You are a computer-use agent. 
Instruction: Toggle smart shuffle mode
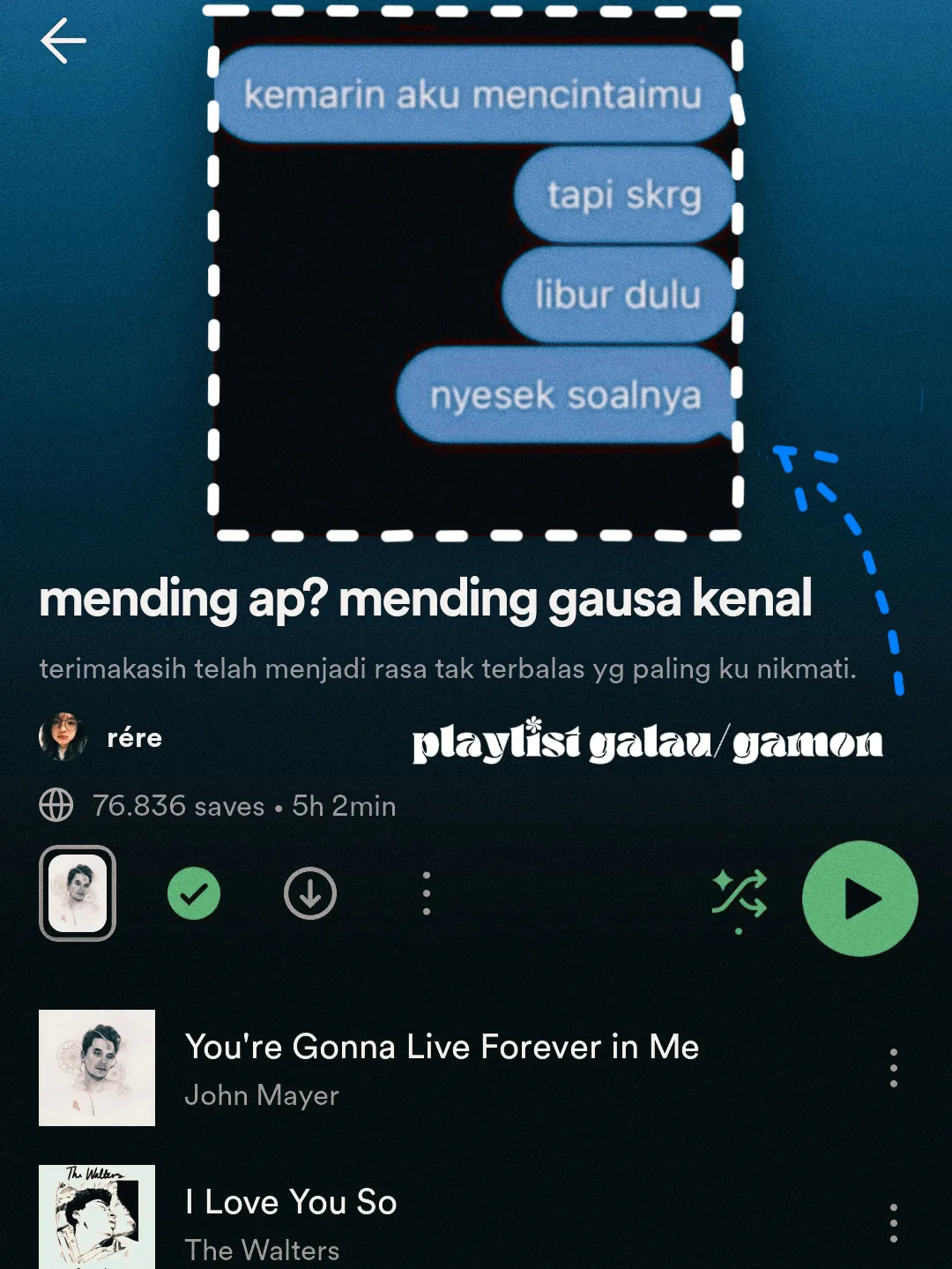pyautogui.click(x=739, y=895)
